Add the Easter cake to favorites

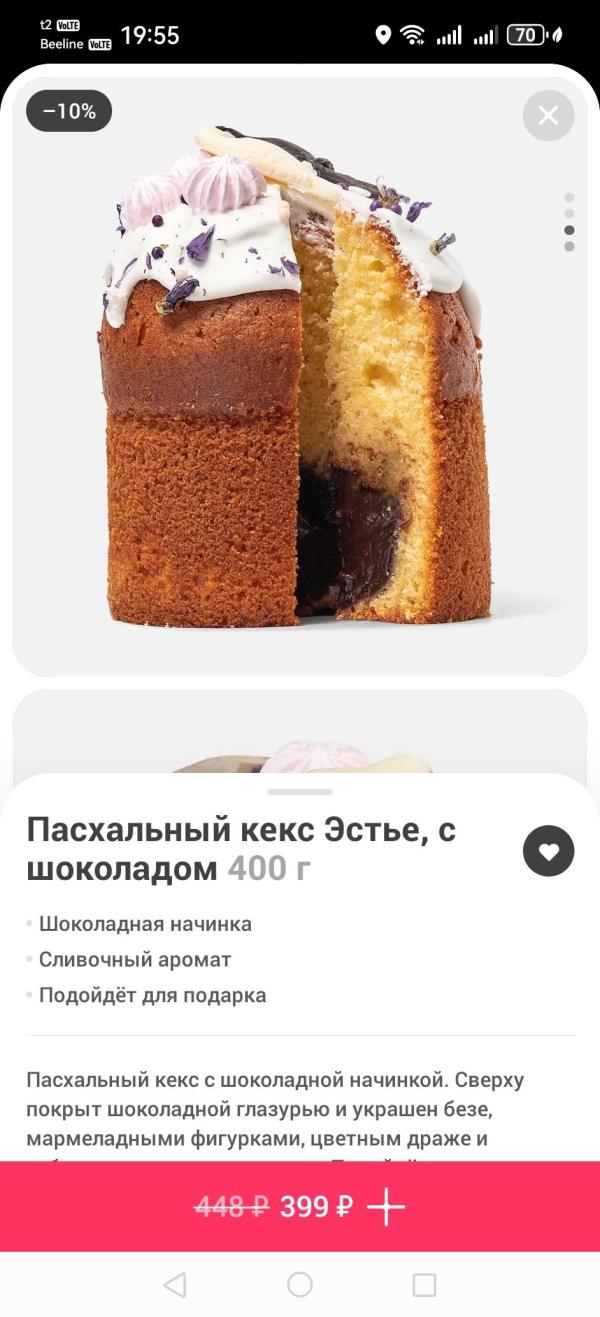point(548,851)
